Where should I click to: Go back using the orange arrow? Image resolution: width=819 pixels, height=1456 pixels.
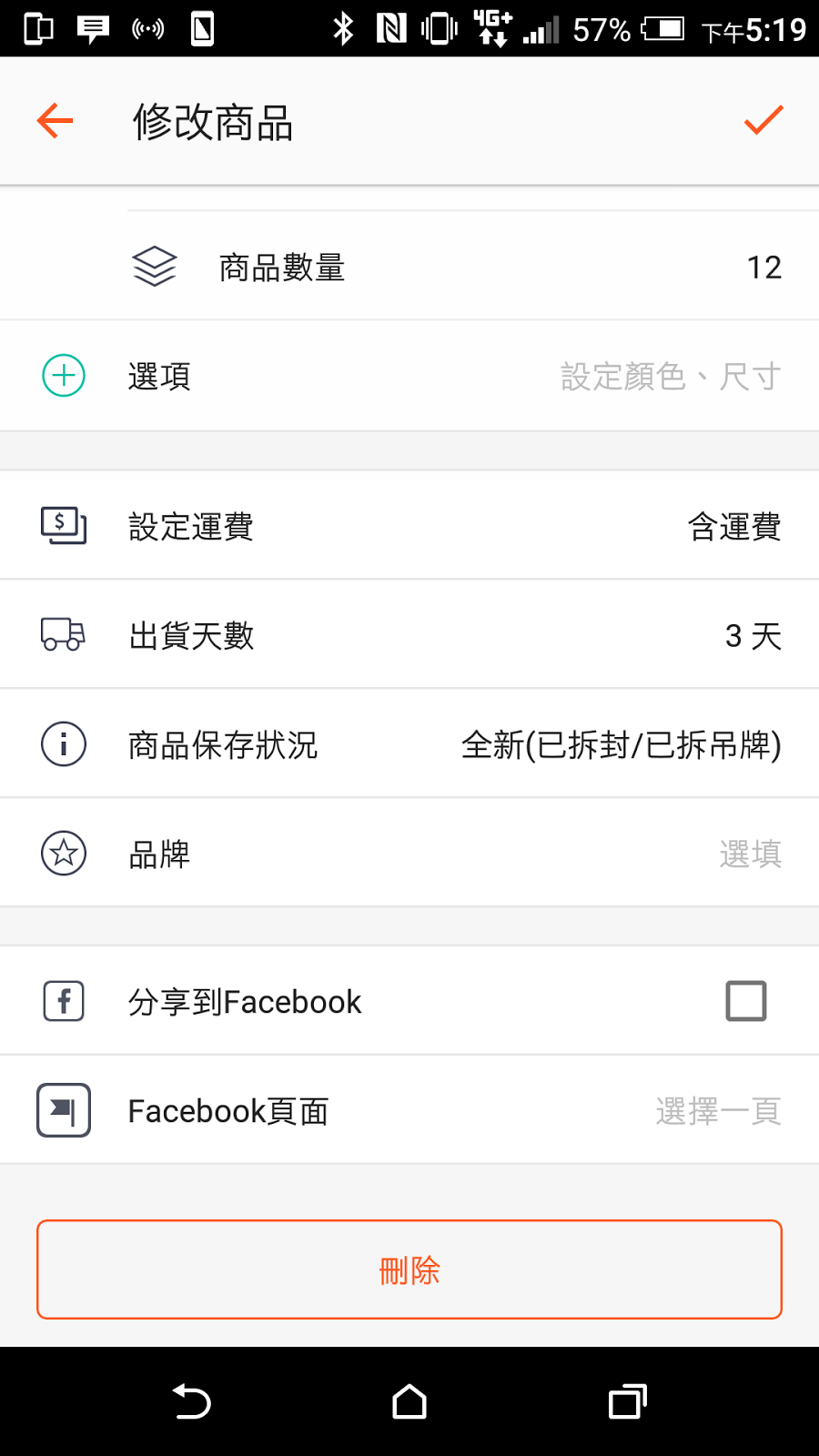(55, 121)
